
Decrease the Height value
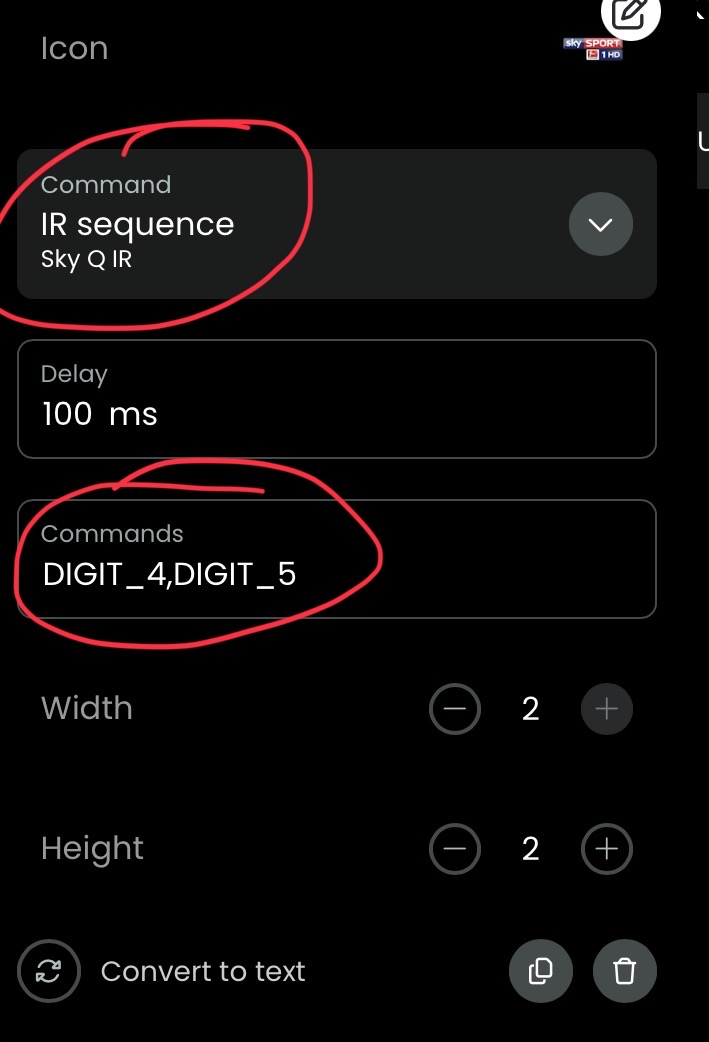point(455,849)
